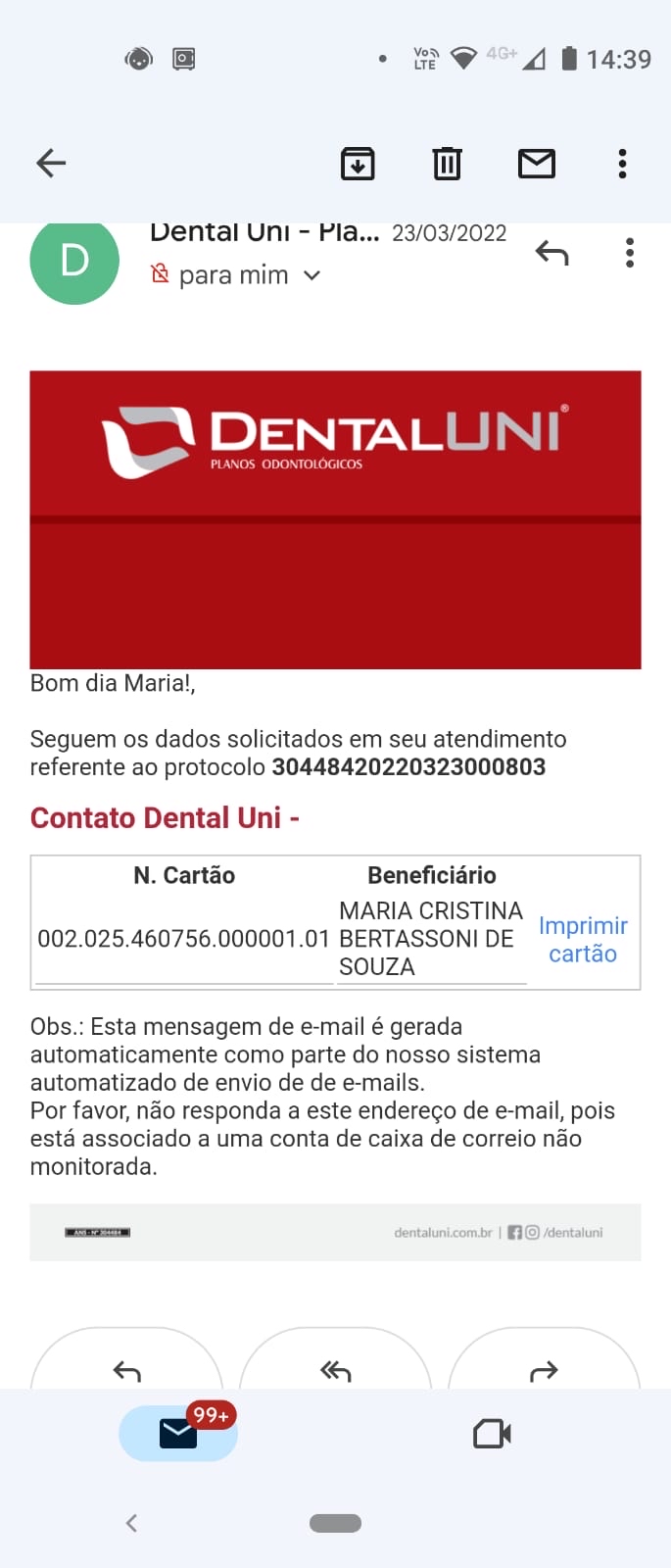Archive this Dental Uni email
The height and width of the screenshot is (1568, 671).
tap(358, 164)
